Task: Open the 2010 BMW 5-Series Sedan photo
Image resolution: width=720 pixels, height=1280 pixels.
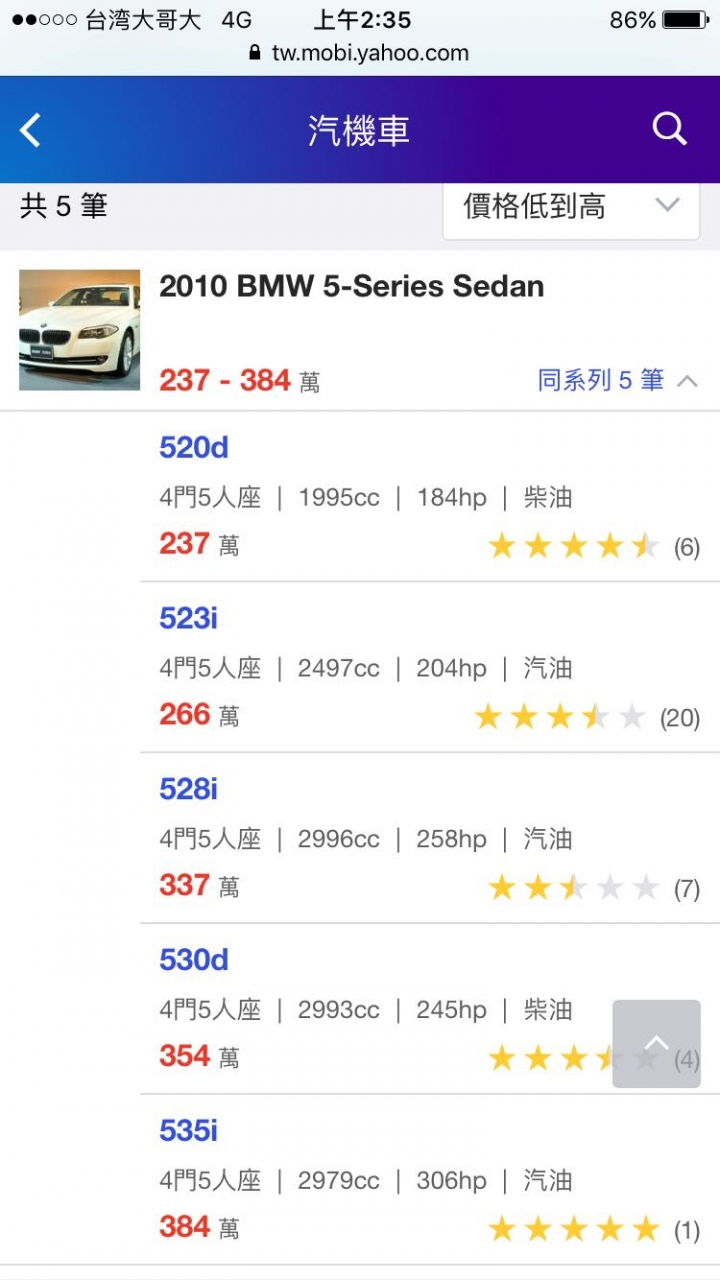Action: click(x=79, y=330)
